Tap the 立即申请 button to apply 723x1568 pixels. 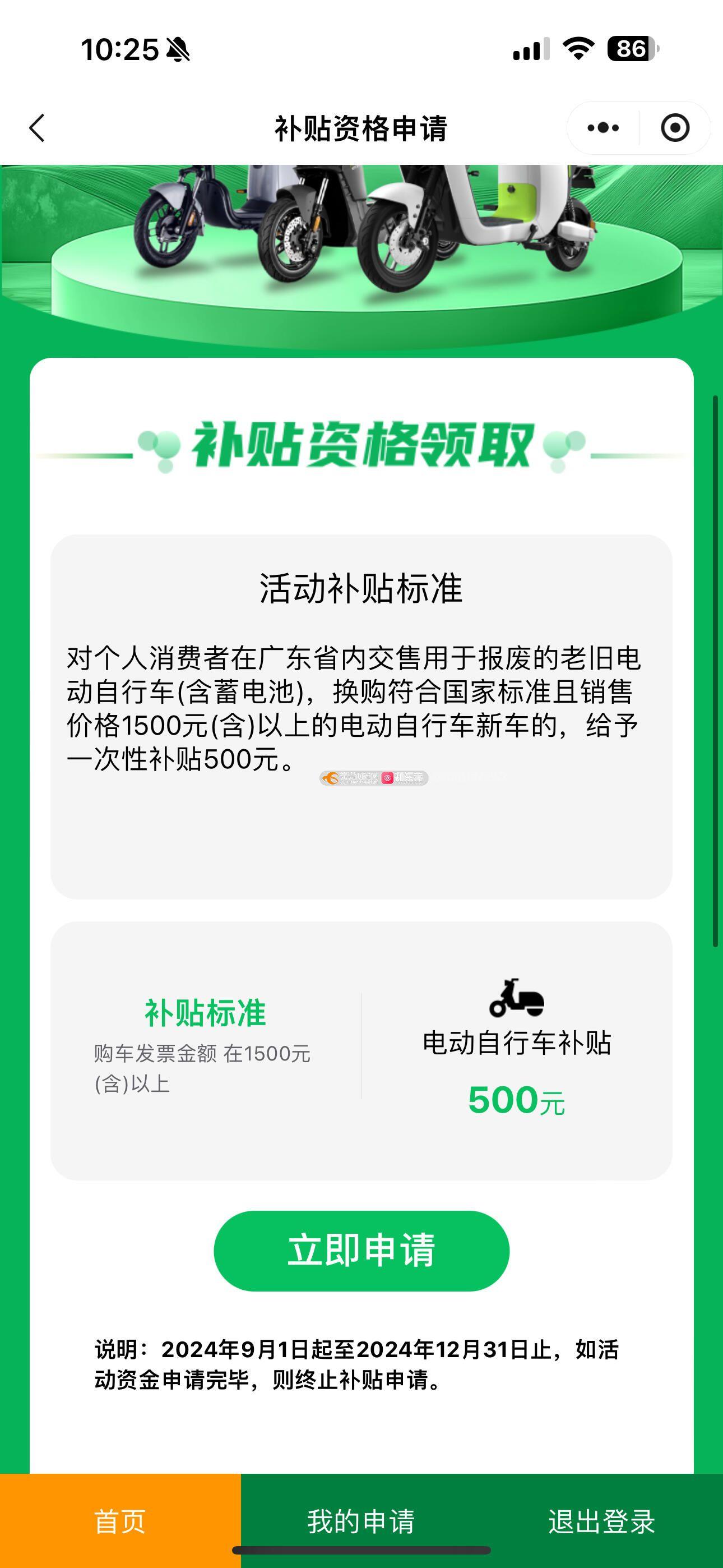[361, 1250]
